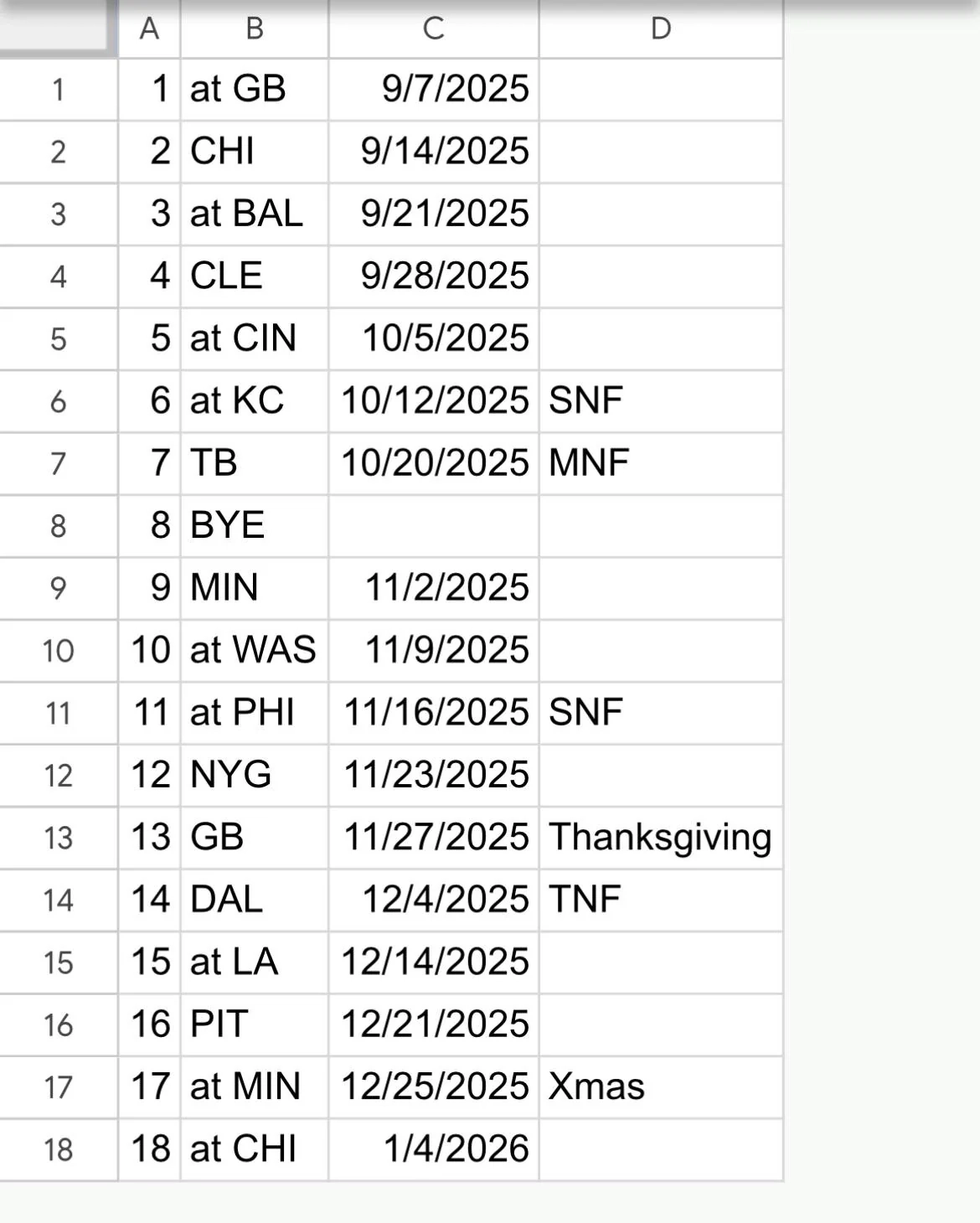Select row 8 header for BYE week
The image size is (980, 1223).
[x=58, y=526]
